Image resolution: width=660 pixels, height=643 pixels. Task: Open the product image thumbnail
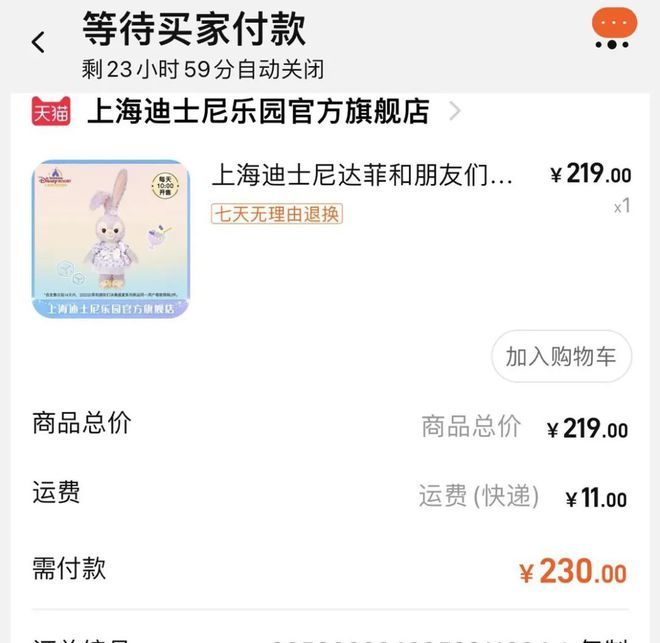(110, 238)
